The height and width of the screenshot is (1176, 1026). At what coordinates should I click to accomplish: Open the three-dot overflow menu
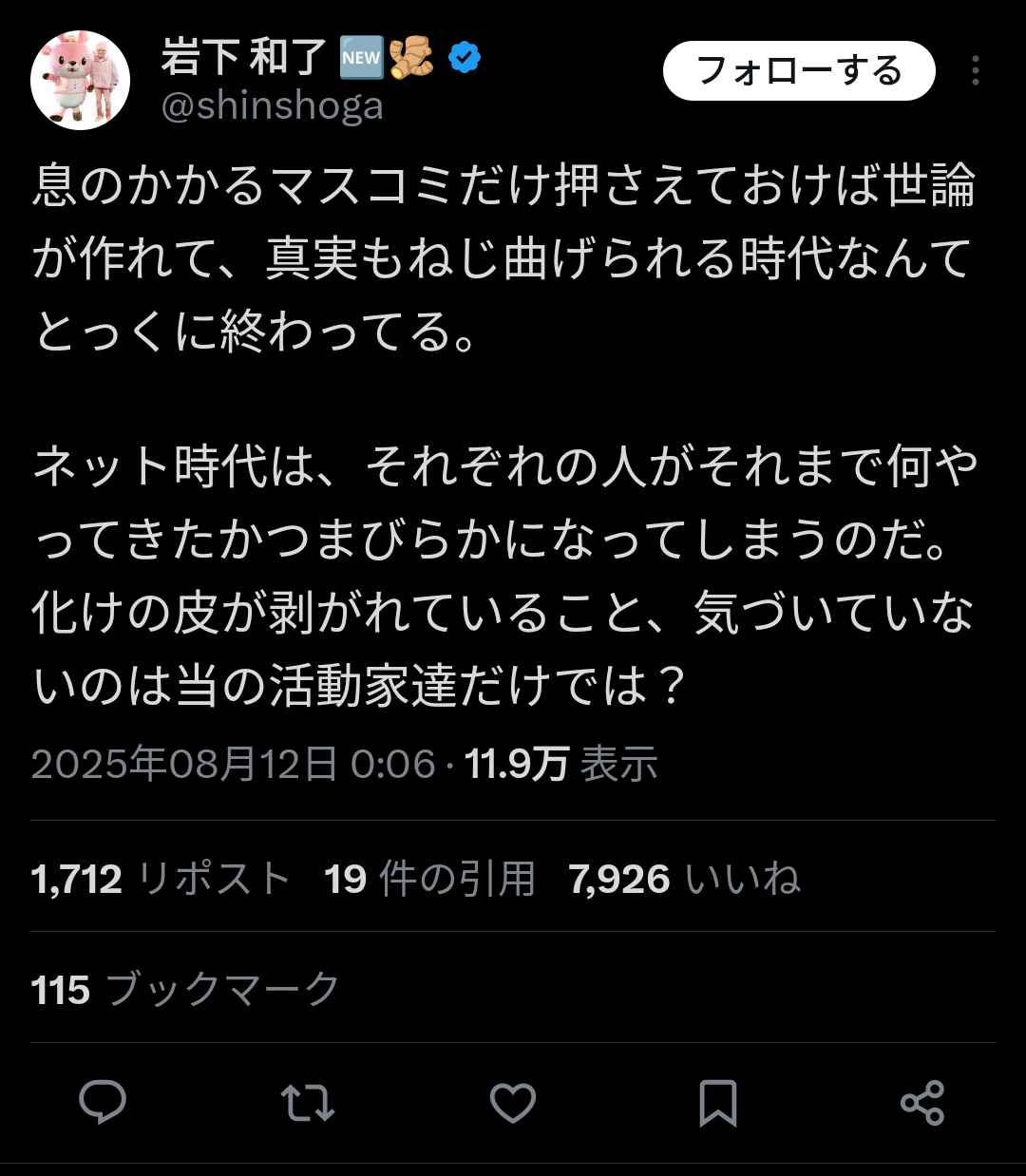pos(976,71)
